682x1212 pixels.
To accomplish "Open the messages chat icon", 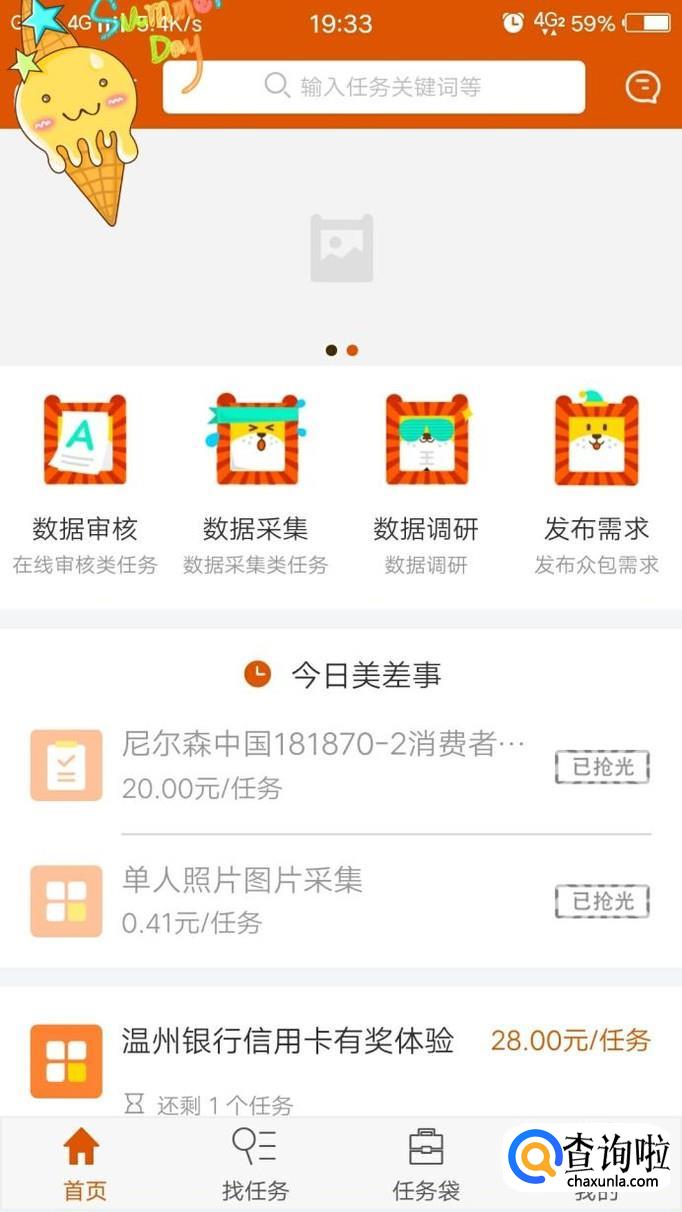I will 643,87.
